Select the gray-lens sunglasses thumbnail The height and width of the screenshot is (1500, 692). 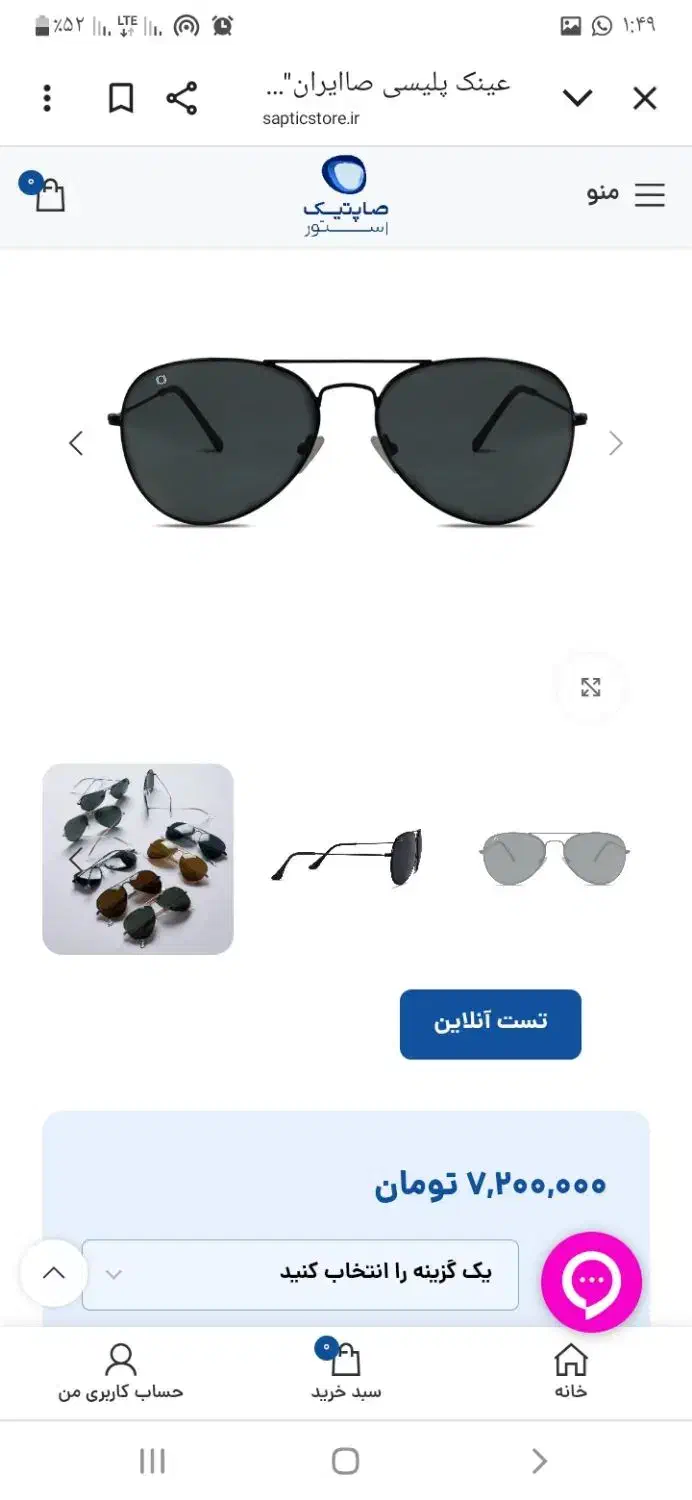click(x=555, y=859)
